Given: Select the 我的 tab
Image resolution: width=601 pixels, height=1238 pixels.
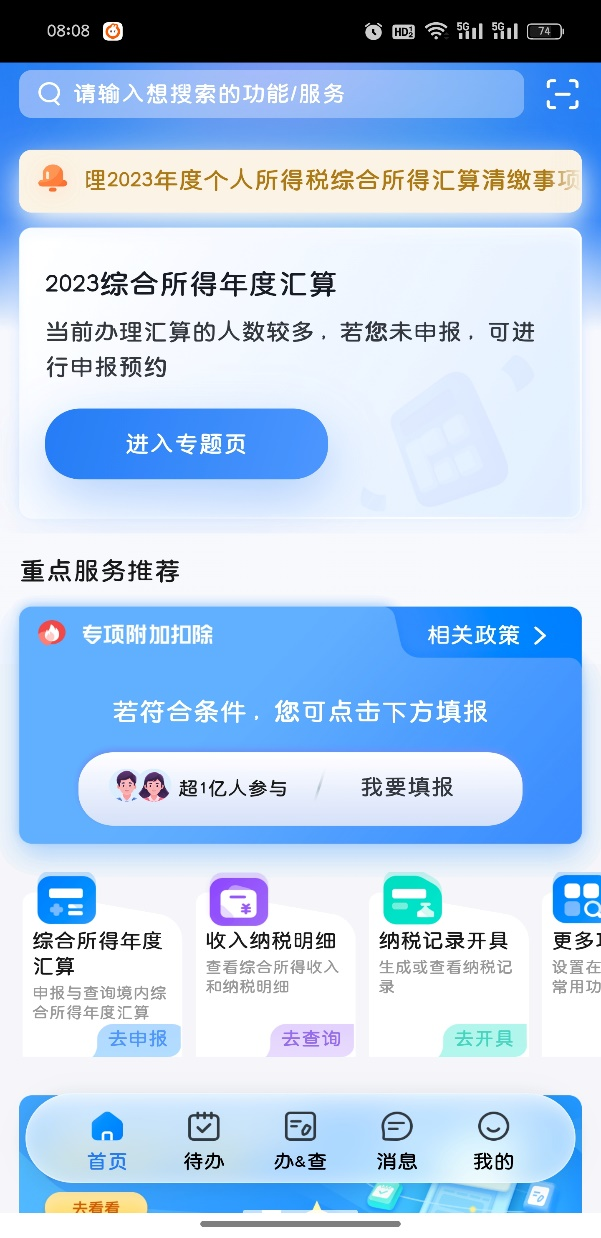Looking at the screenshot, I should point(493,1141).
